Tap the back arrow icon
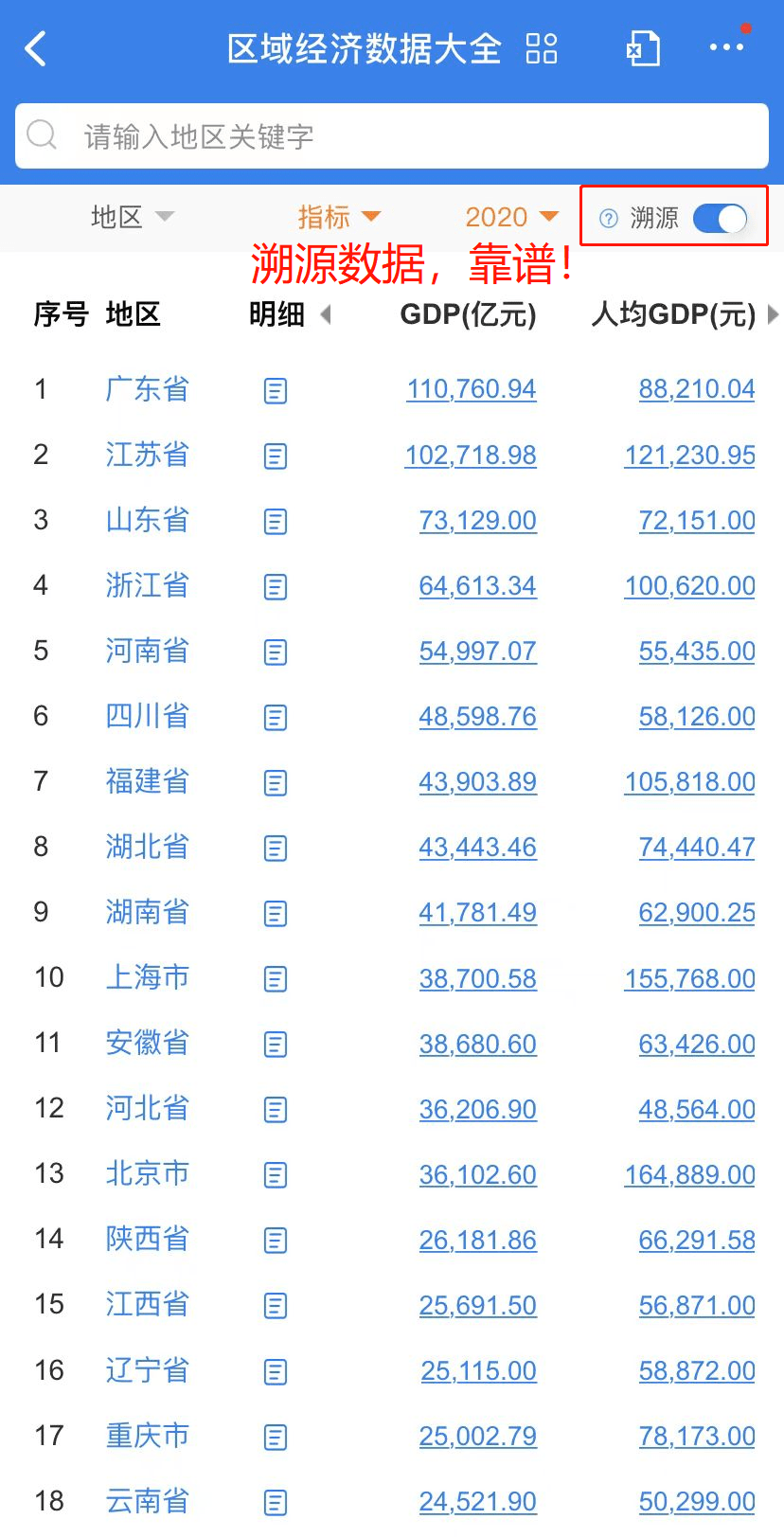Viewport: 784px width, 1537px height. coord(36,47)
